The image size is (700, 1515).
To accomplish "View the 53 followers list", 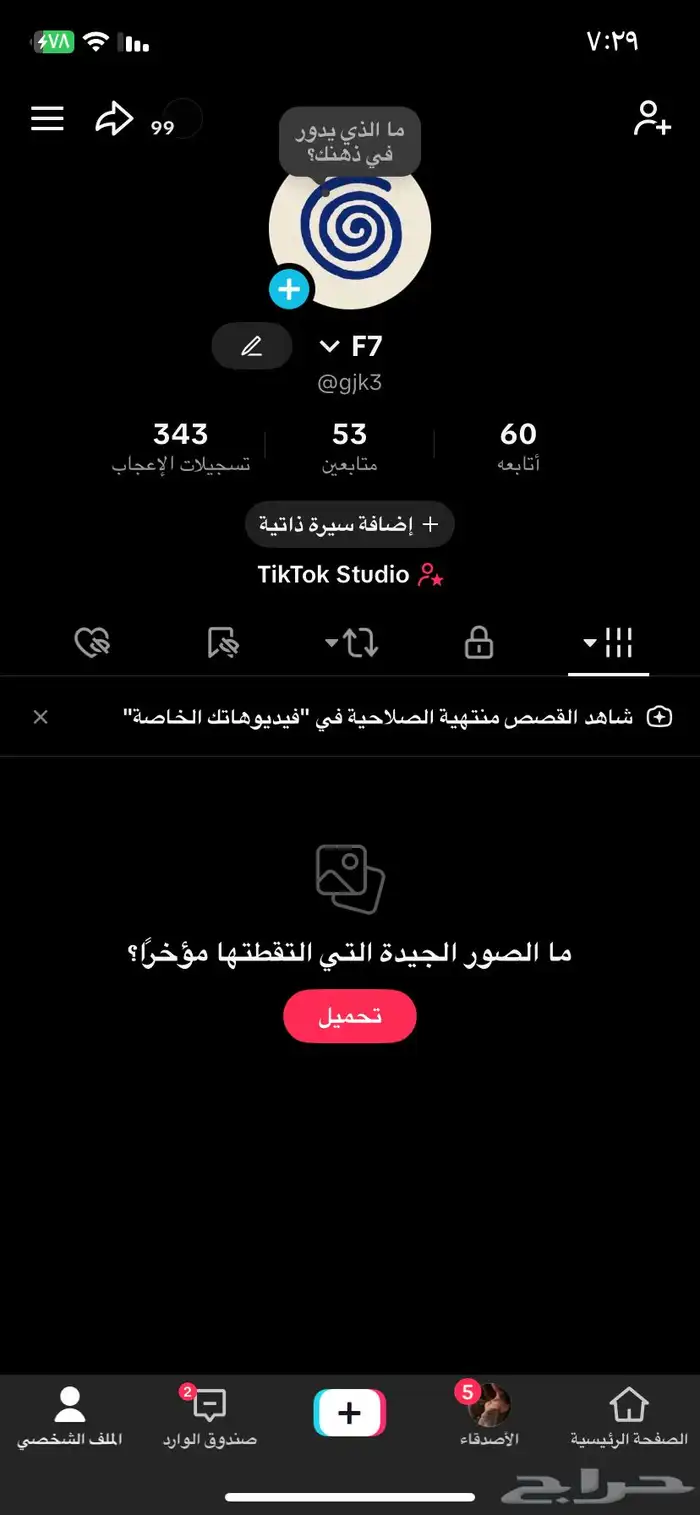I will coord(349,445).
